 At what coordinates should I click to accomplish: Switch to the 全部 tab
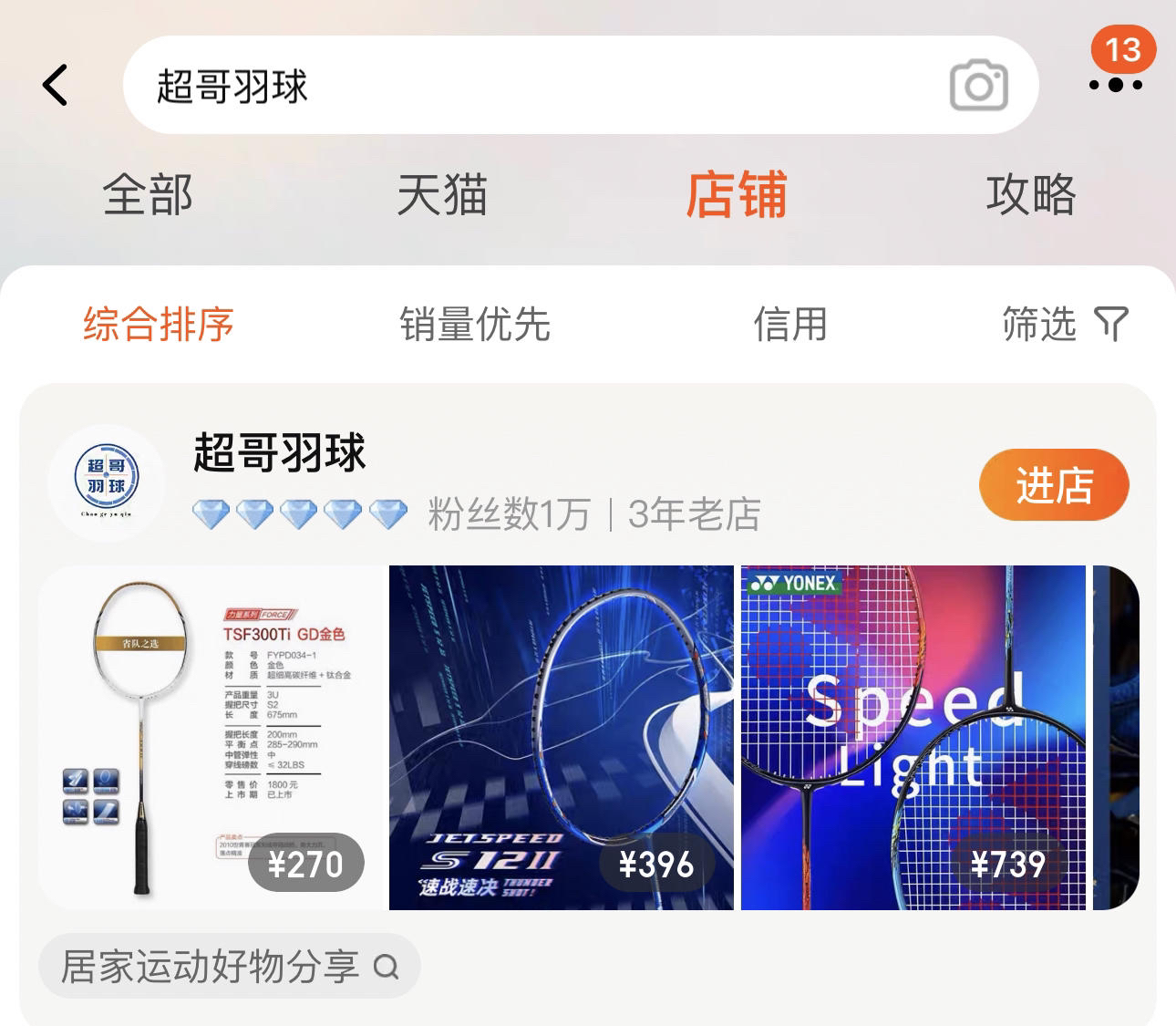click(148, 195)
